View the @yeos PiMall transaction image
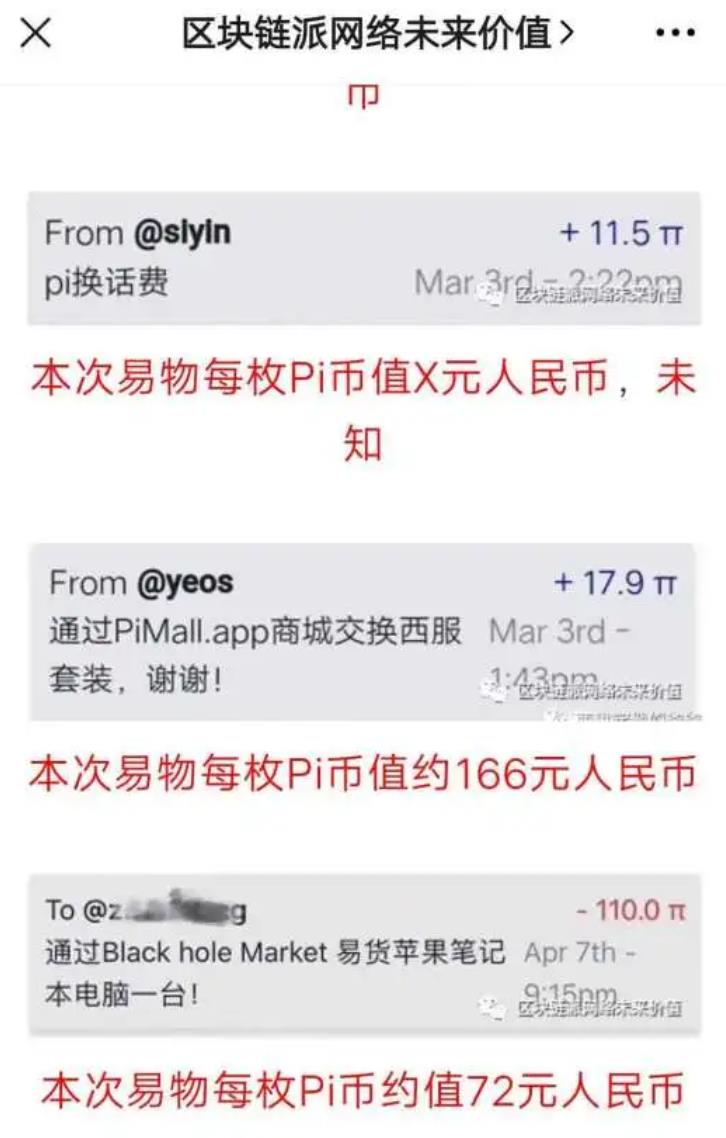 (363, 632)
